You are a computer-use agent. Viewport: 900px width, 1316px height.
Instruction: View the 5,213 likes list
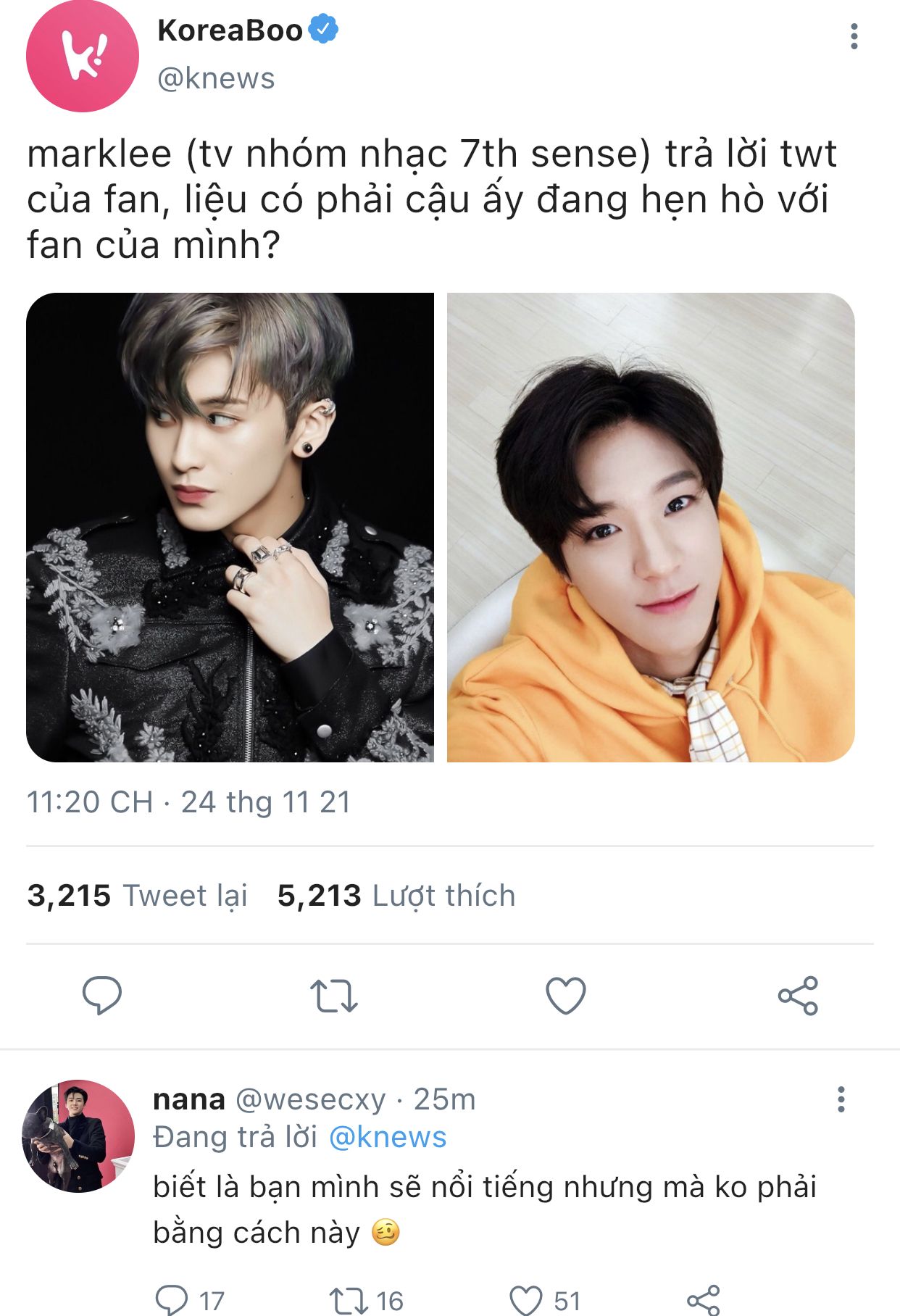tap(396, 896)
